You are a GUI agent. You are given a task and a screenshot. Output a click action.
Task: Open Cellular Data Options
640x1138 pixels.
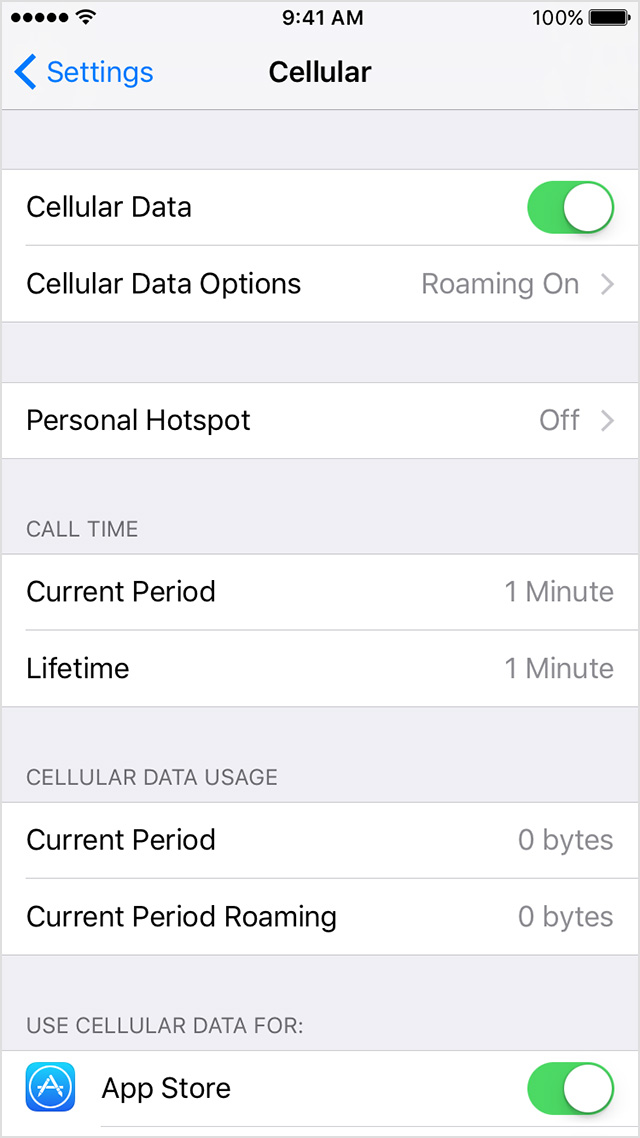pos(320,284)
